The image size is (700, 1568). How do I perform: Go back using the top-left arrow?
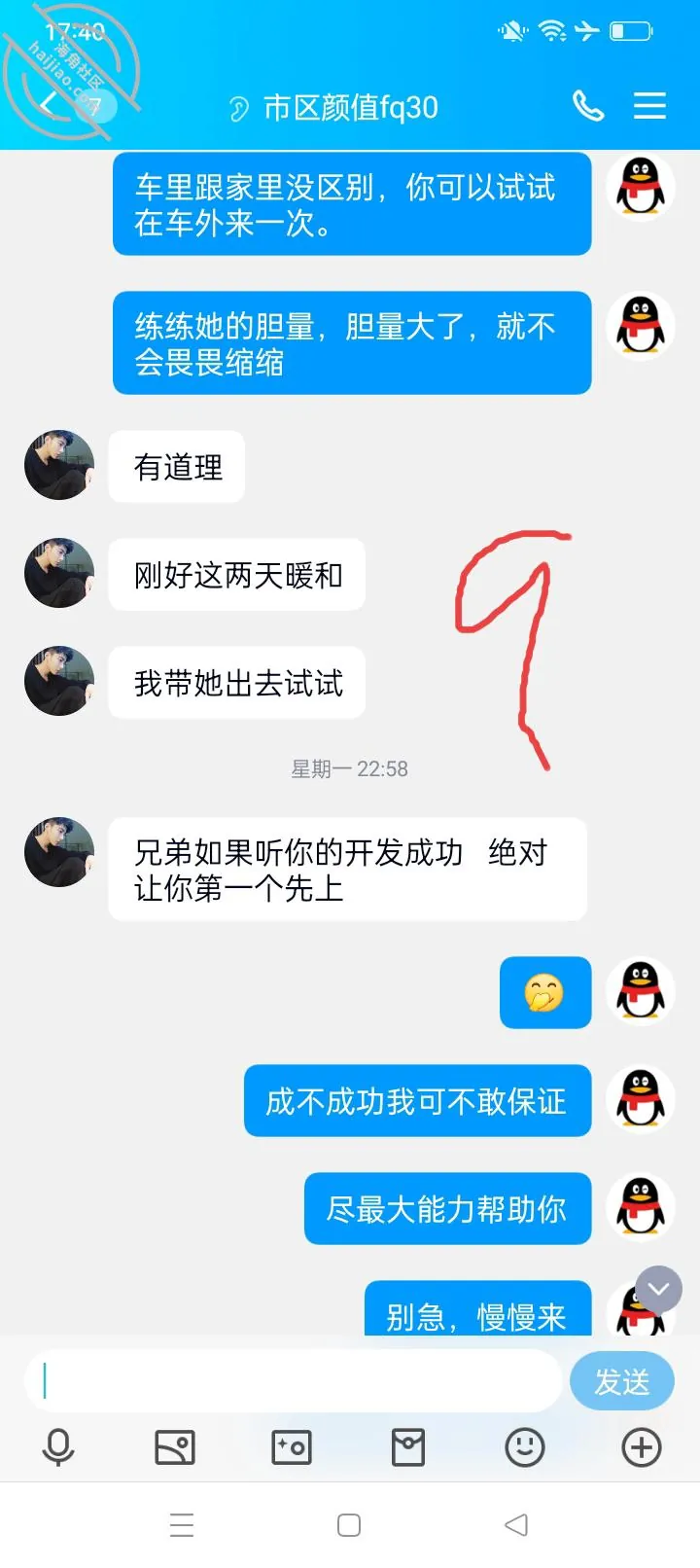click(49, 103)
